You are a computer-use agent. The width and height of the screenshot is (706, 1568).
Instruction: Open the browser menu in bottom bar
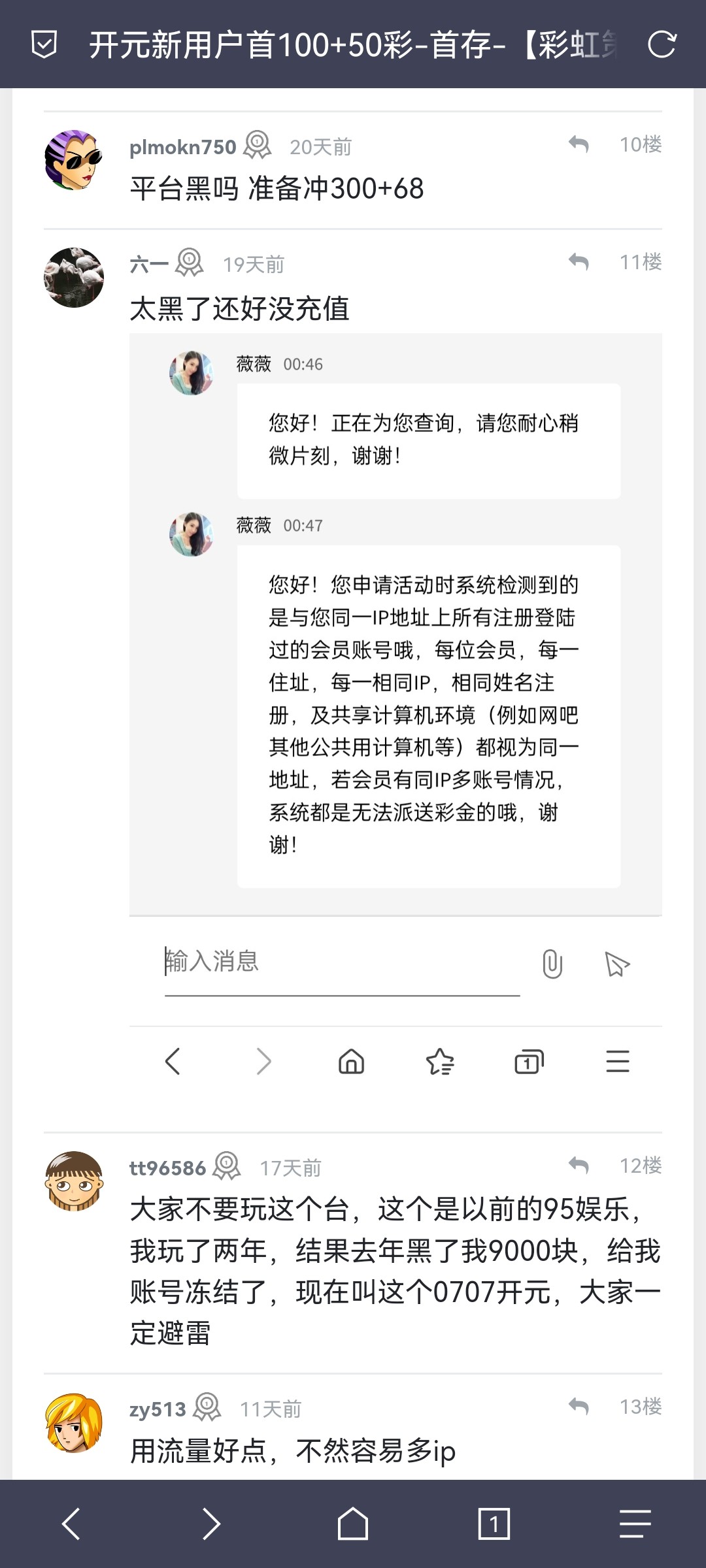(635, 1524)
